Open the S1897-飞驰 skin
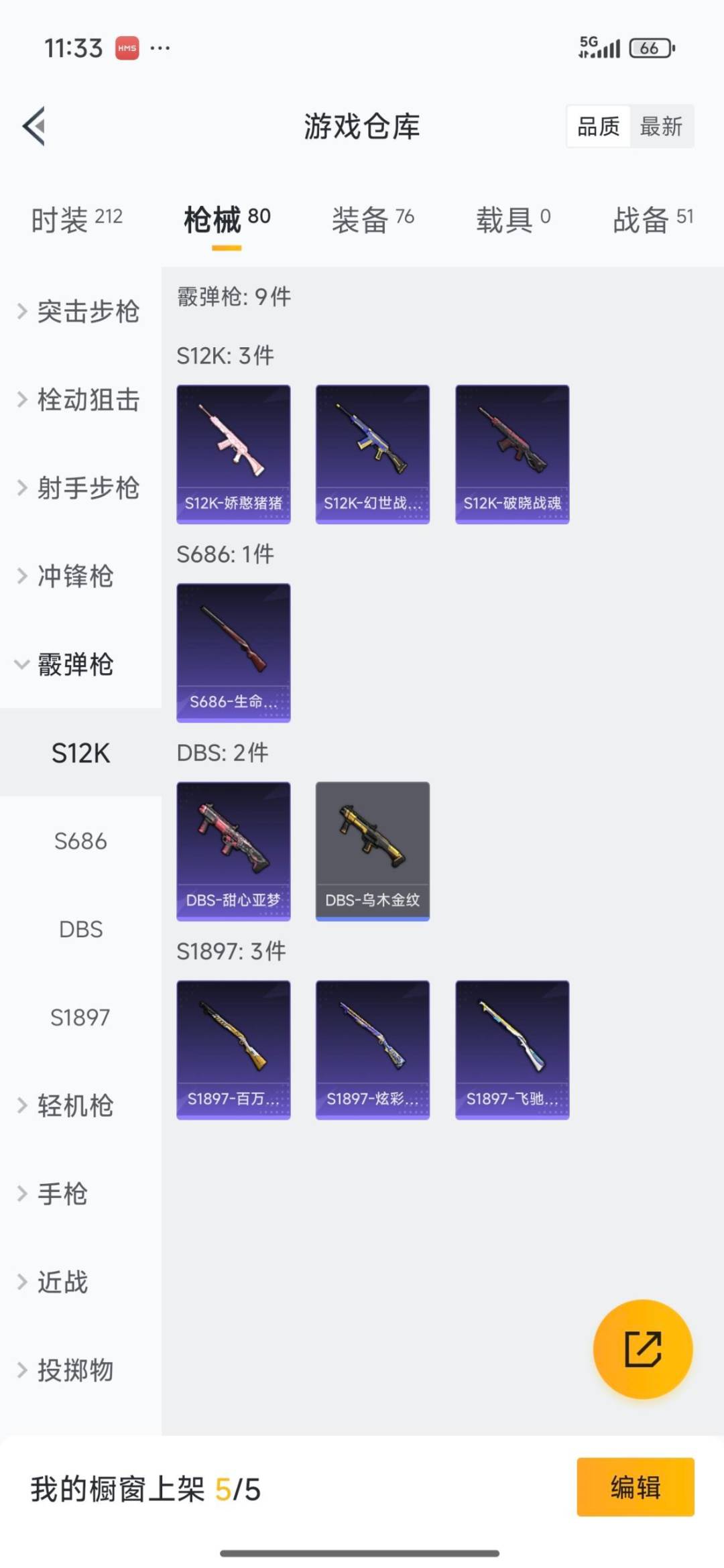The height and width of the screenshot is (1568, 724). pyautogui.click(x=511, y=1049)
